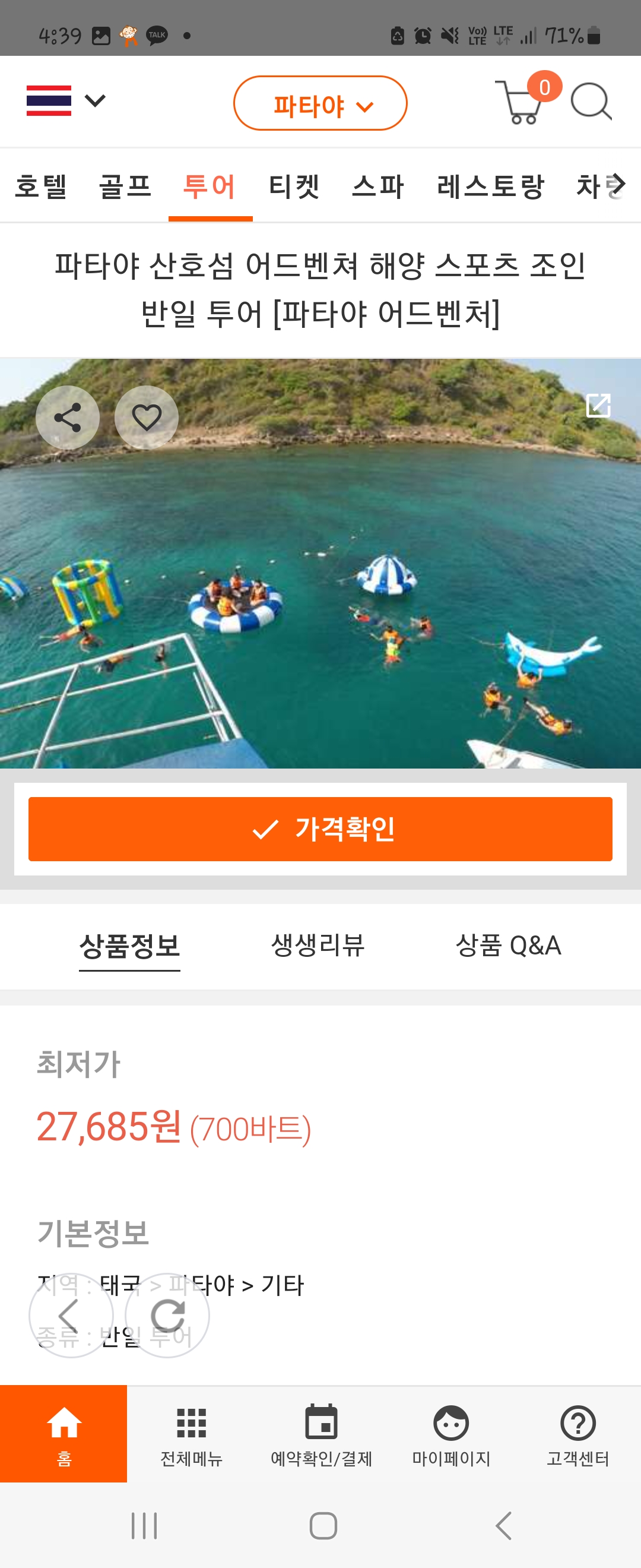View the 상품 Q&A tab
Image resolution: width=641 pixels, height=1568 pixels.
click(509, 946)
